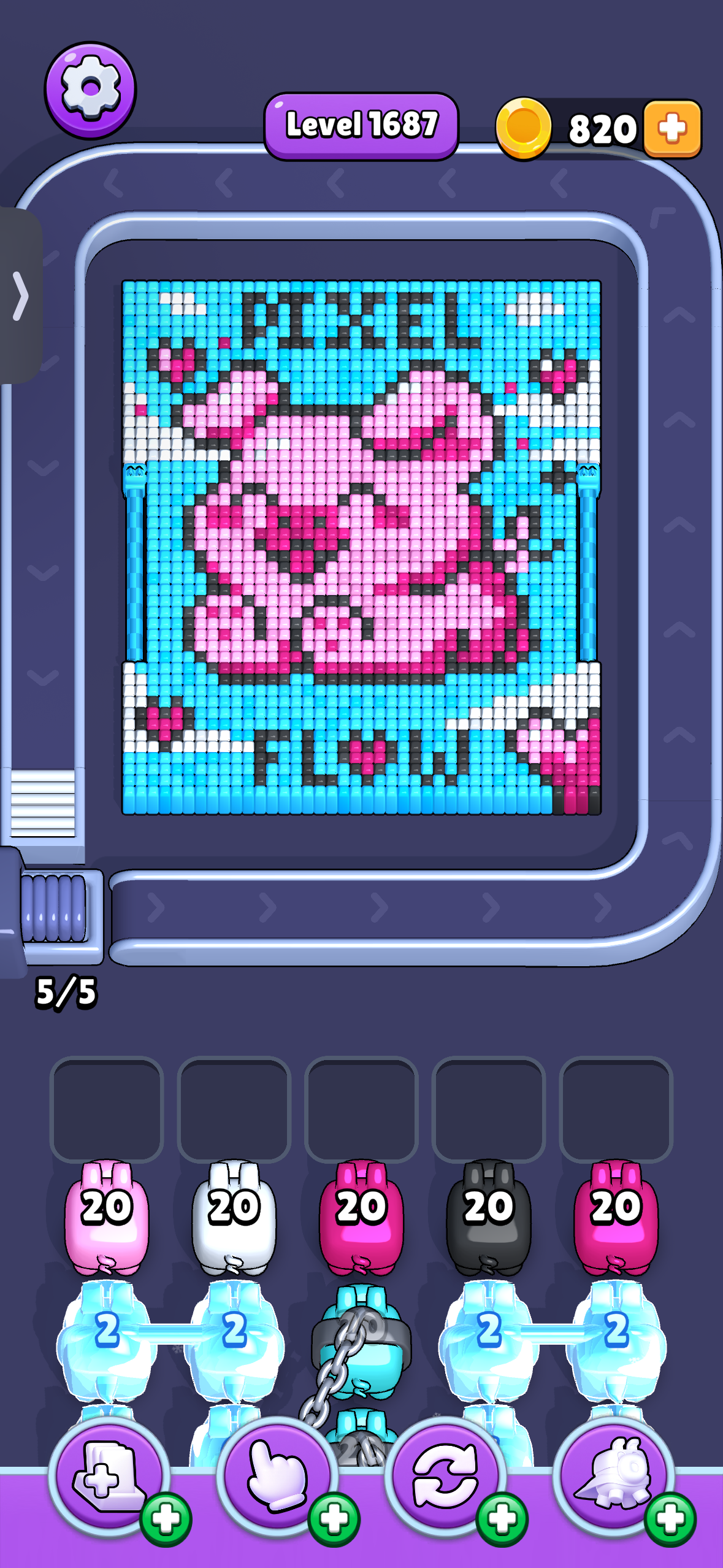
Task: Expand the left side panel arrow
Action: coord(20,296)
